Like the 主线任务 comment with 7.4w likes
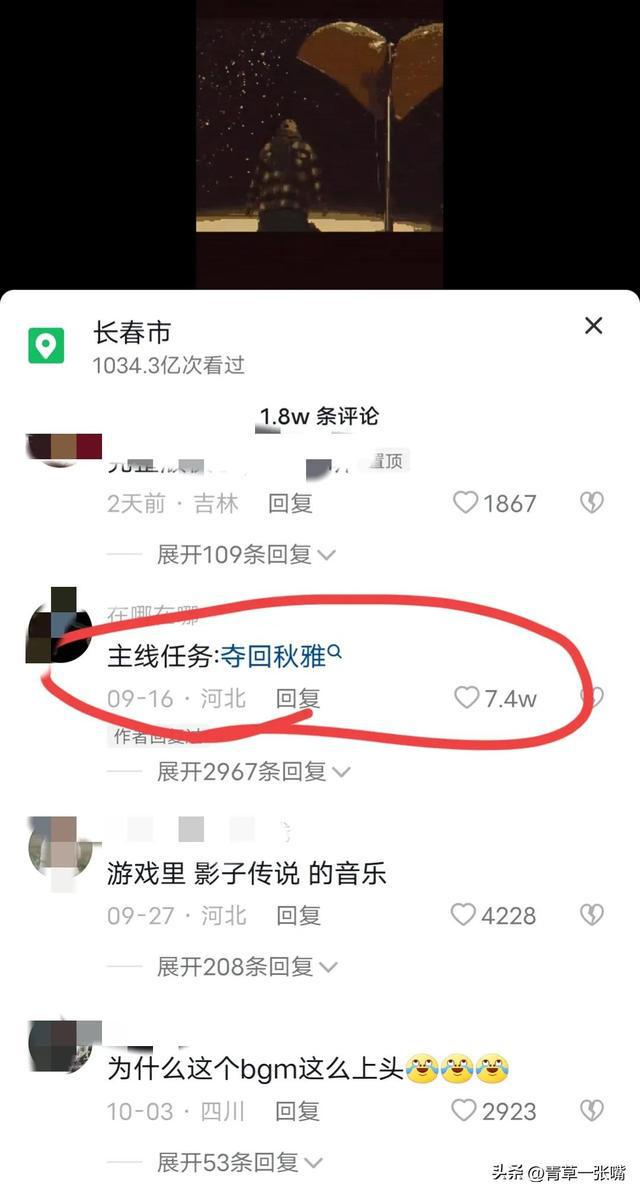This screenshot has width=640, height=1195. pyautogui.click(x=468, y=697)
